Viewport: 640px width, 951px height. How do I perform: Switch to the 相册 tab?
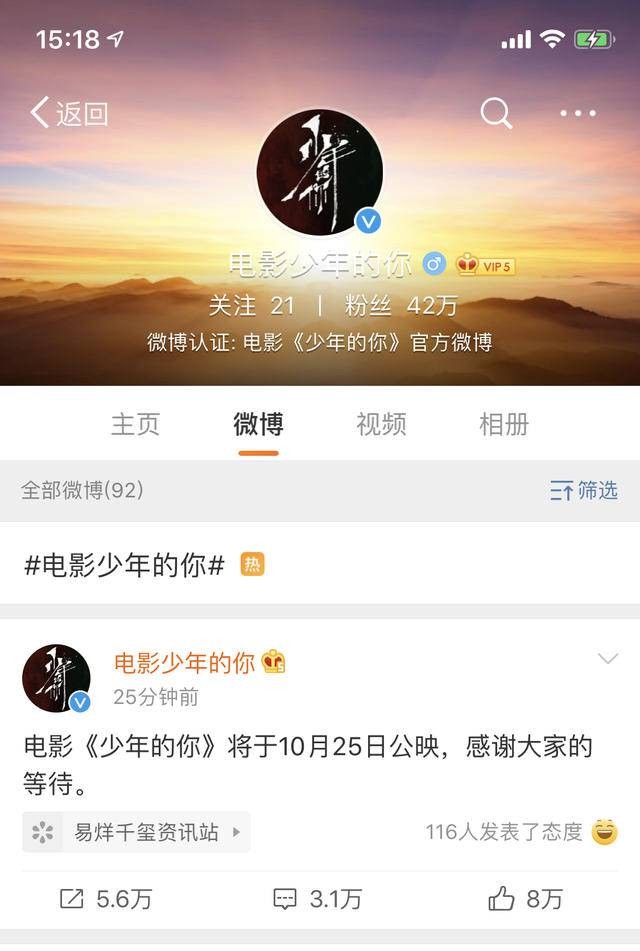click(504, 424)
